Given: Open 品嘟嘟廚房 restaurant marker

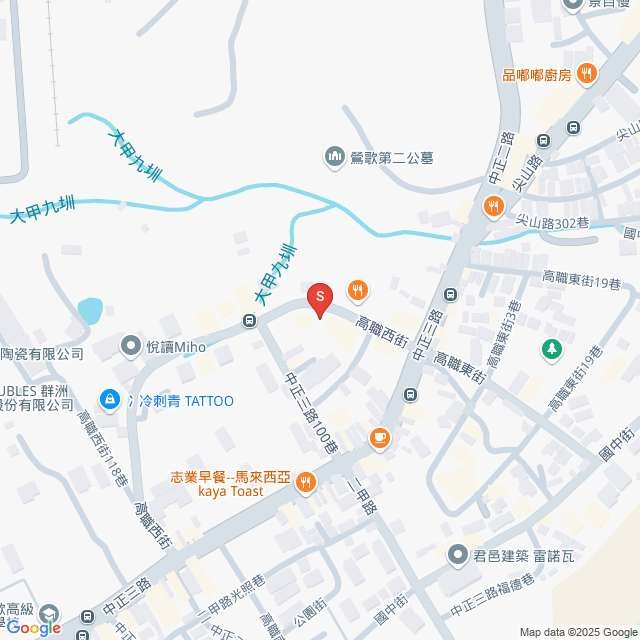Looking at the screenshot, I should pos(587,73).
